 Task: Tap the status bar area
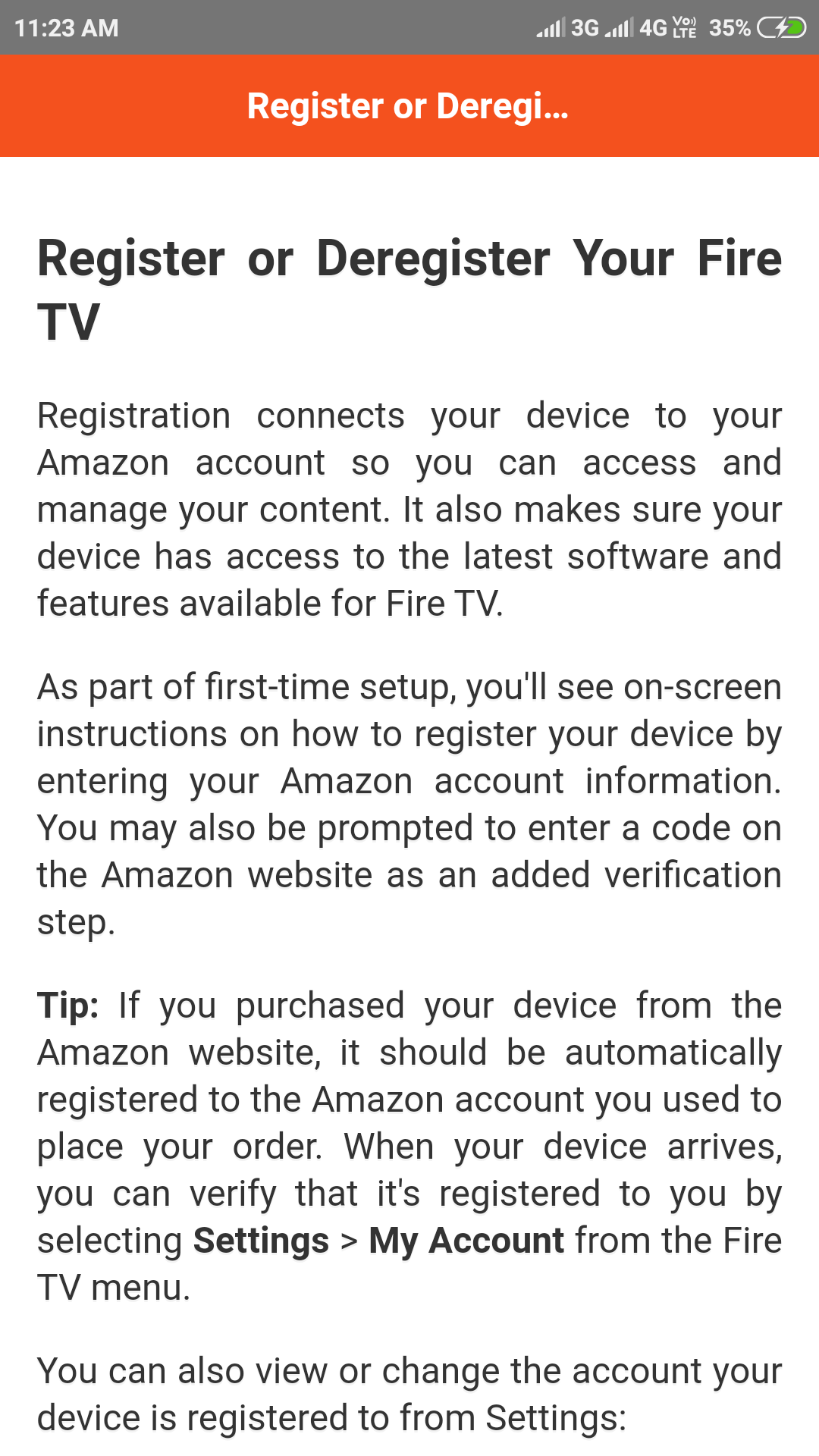click(x=409, y=27)
